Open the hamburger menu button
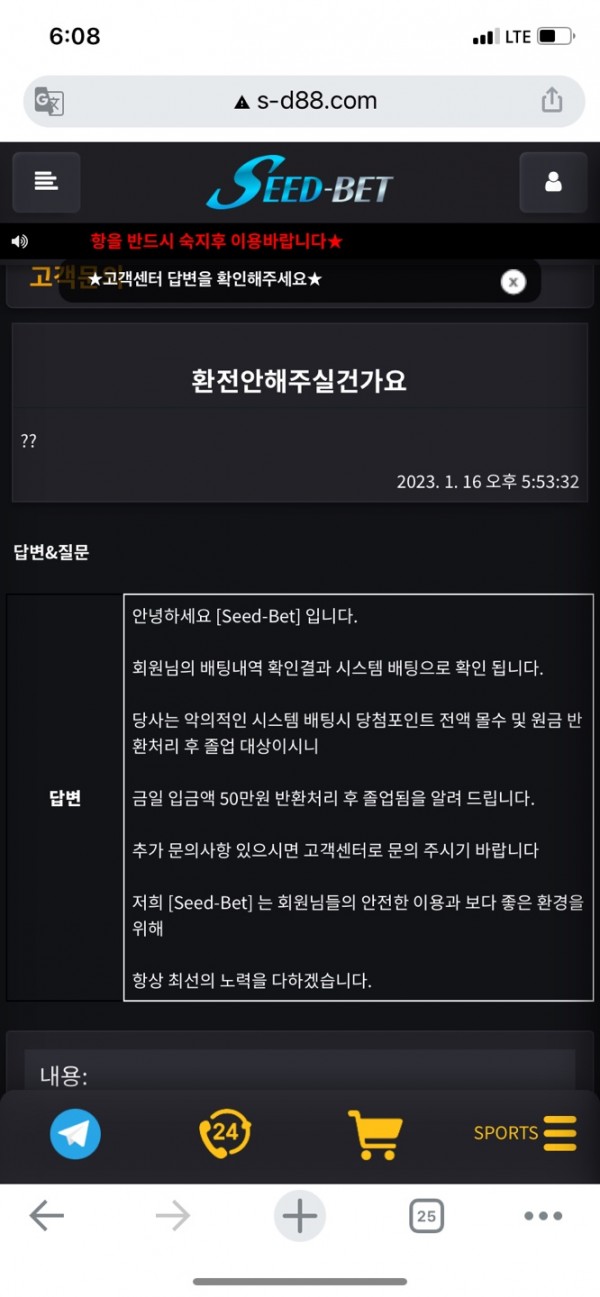This screenshot has width=600, height=1297. click(46, 182)
